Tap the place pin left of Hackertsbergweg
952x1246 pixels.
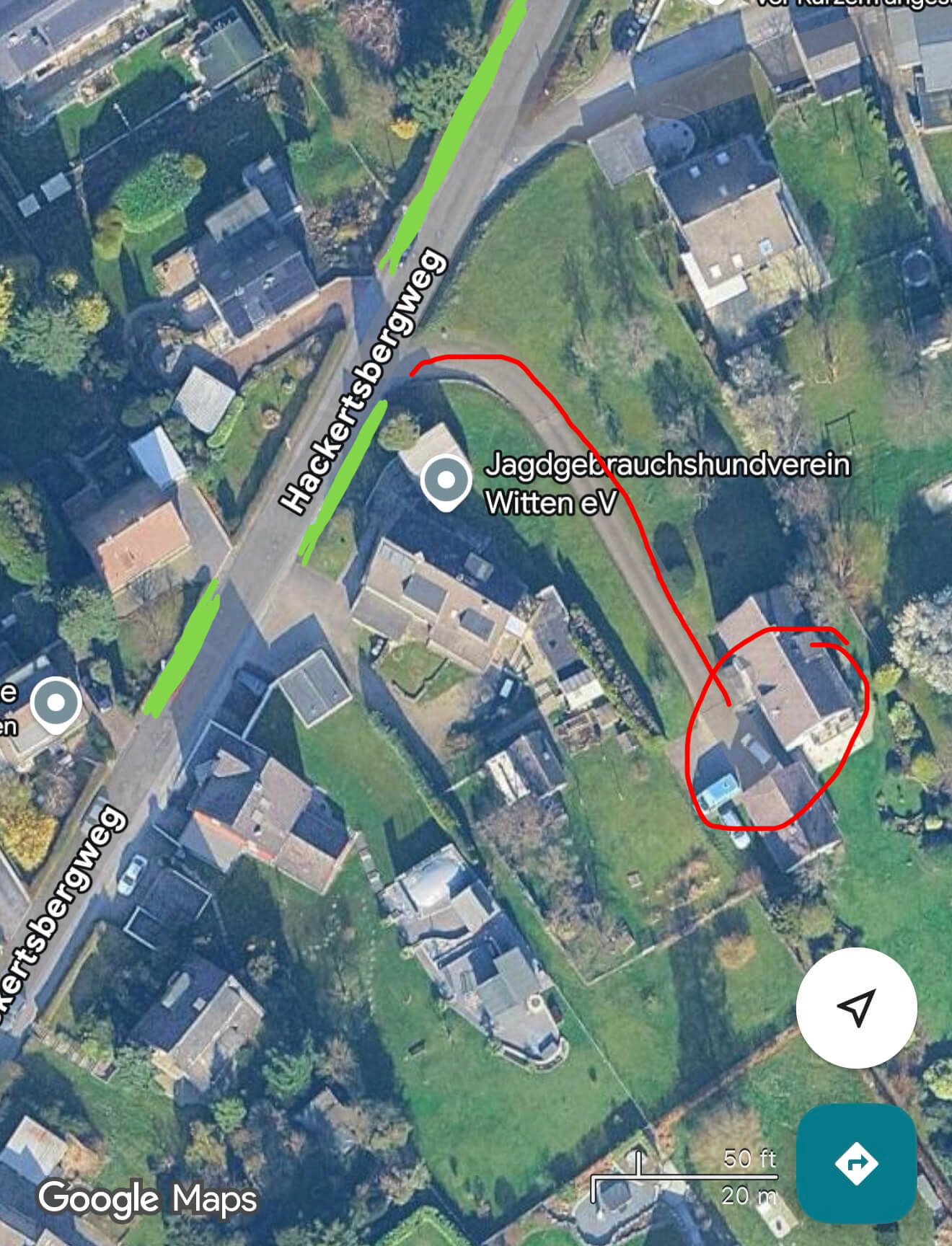(x=56, y=703)
